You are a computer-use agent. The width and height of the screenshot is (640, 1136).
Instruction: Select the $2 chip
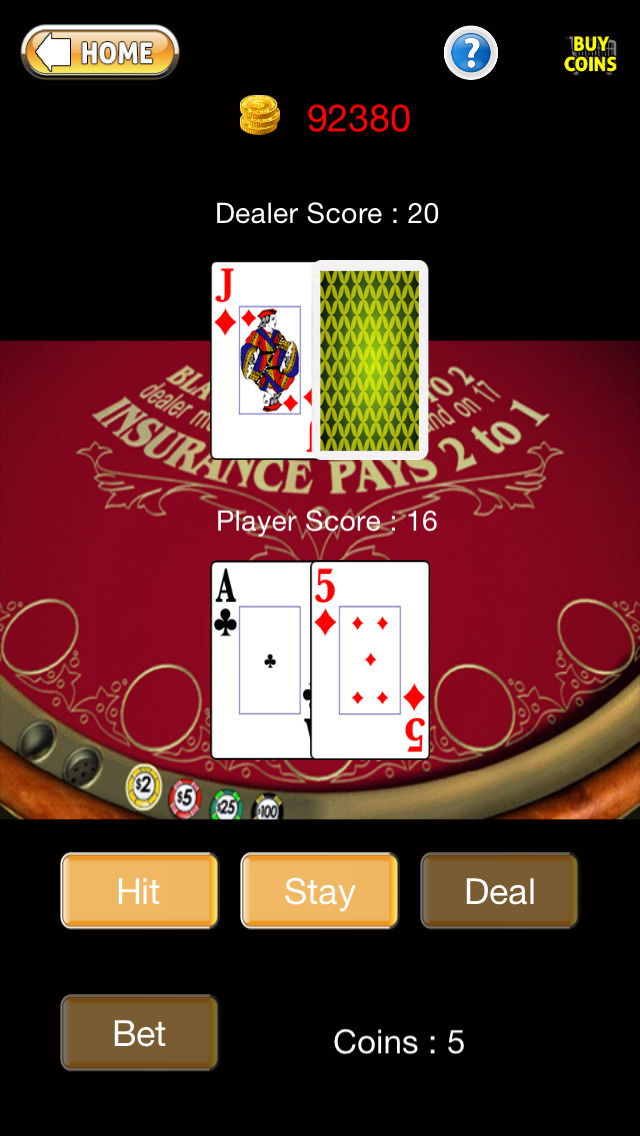[x=144, y=786]
